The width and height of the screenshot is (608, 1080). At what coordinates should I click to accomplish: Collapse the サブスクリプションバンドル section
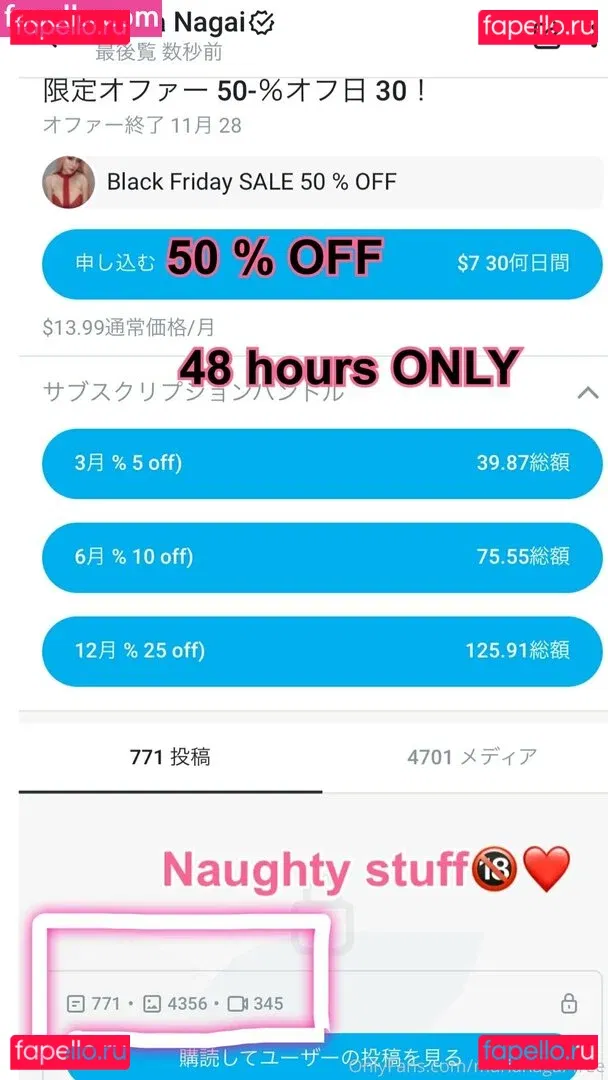coord(587,393)
